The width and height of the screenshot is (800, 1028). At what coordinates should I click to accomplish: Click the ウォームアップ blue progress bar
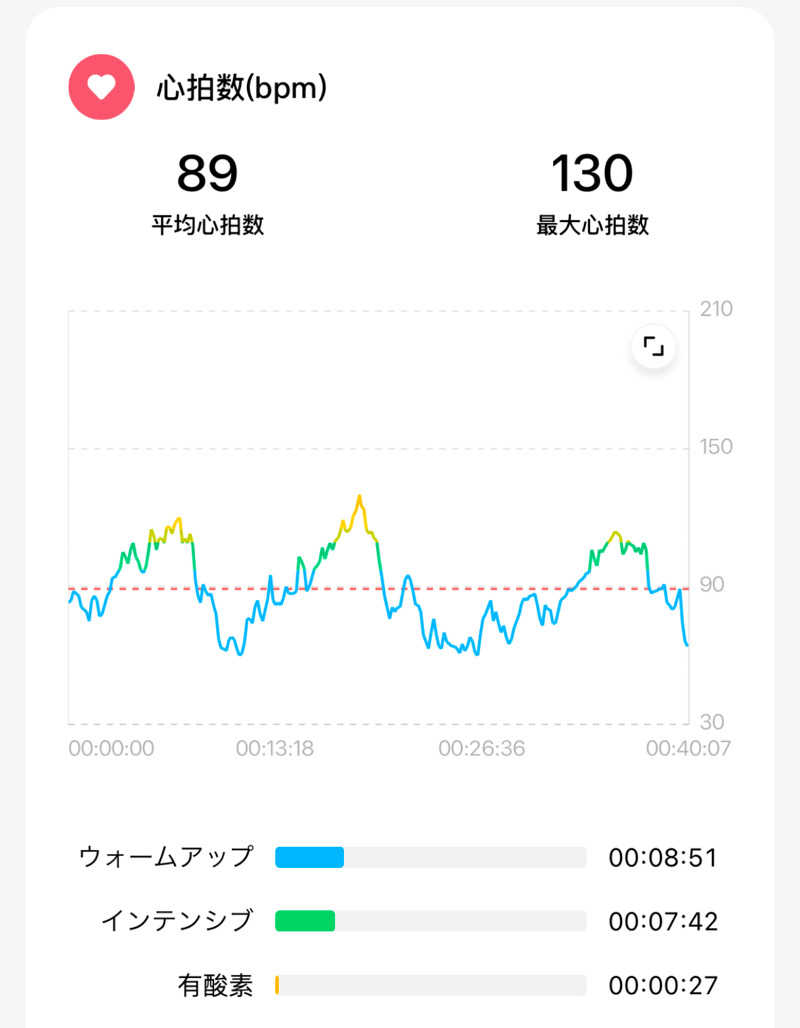coord(310,856)
